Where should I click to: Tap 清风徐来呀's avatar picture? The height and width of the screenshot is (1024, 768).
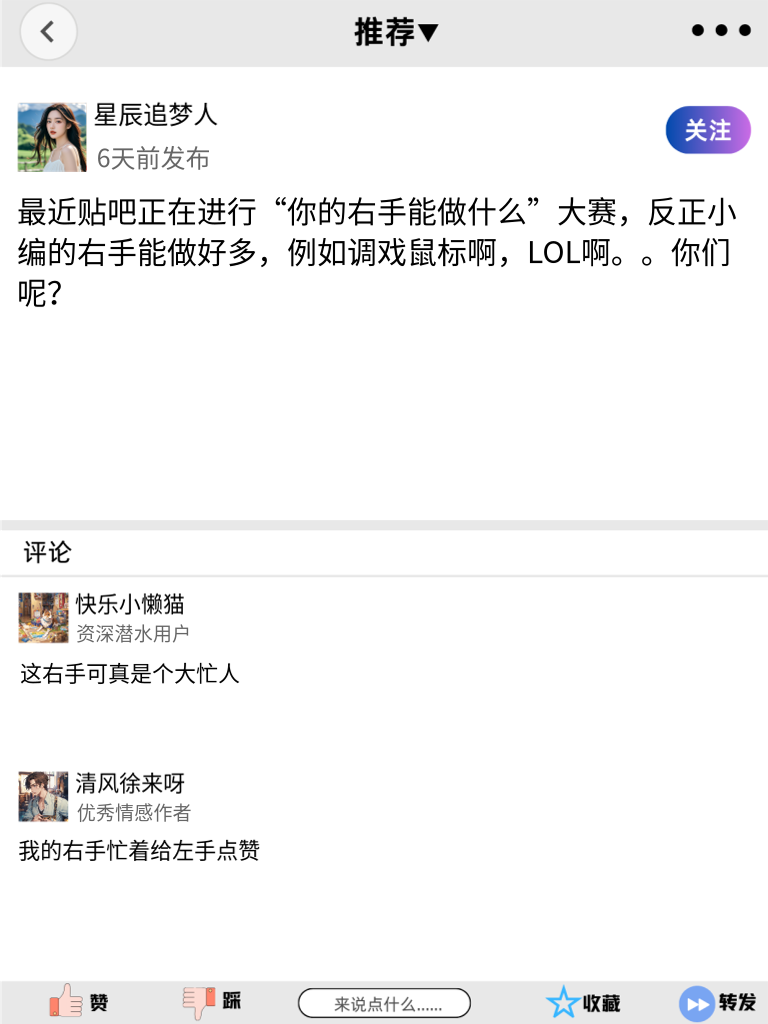(43, 795)
